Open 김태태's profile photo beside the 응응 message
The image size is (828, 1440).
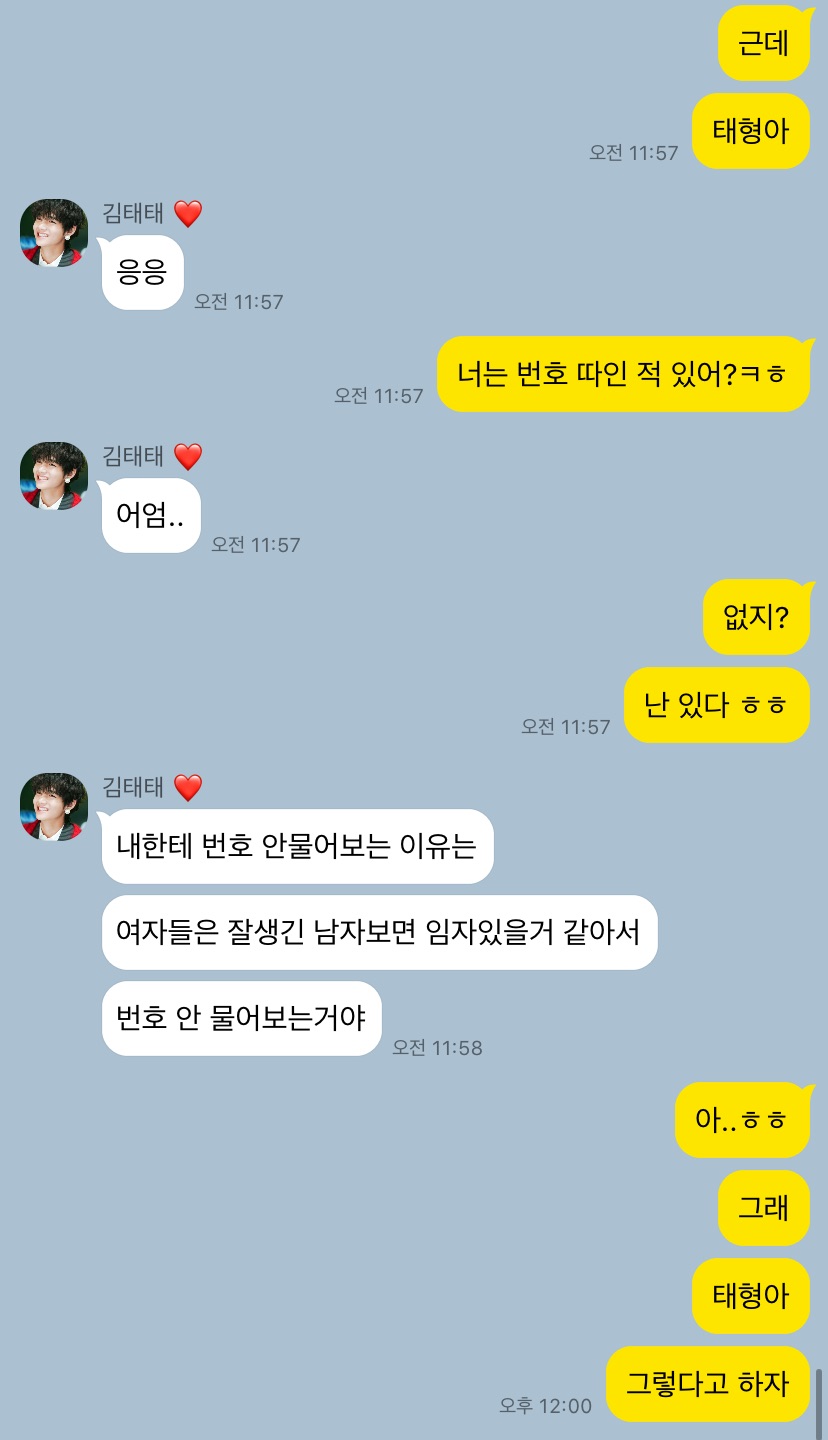click(x=54, y=233)
